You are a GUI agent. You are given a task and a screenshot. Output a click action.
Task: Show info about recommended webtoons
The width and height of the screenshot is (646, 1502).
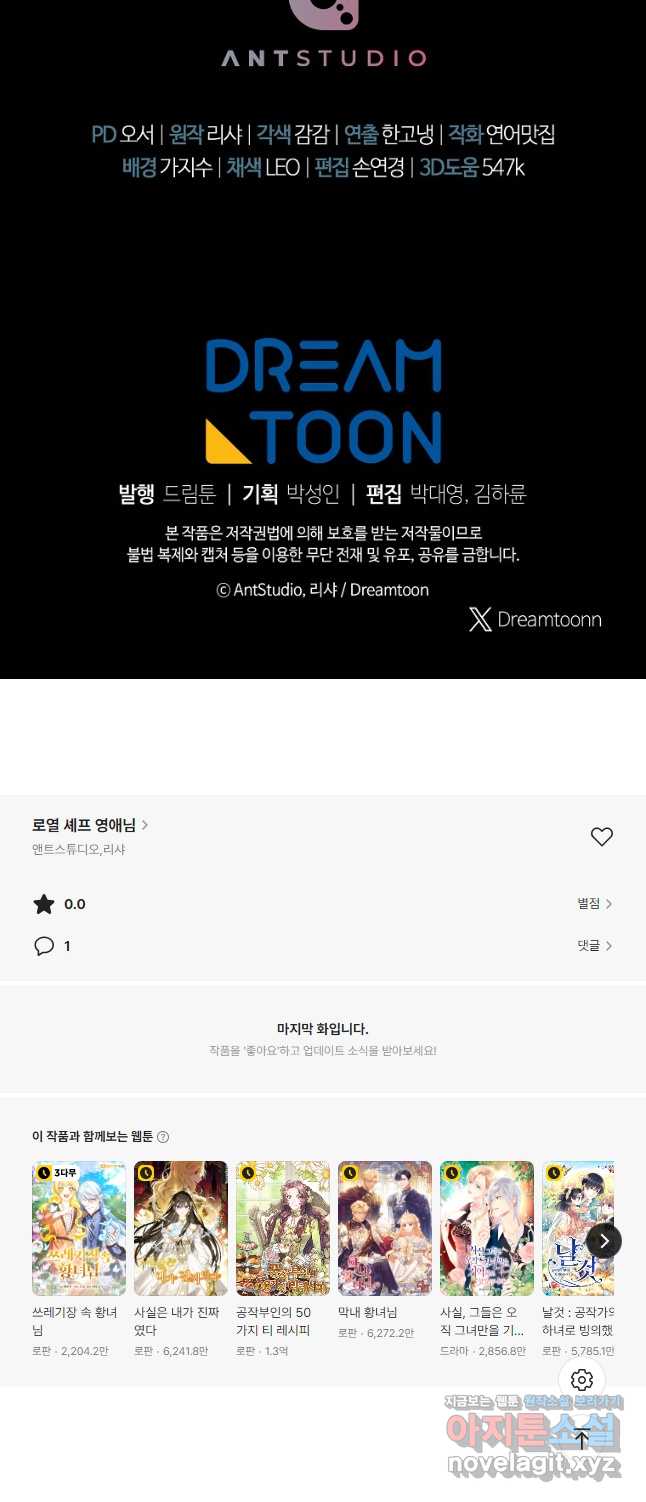(163, 1137)
